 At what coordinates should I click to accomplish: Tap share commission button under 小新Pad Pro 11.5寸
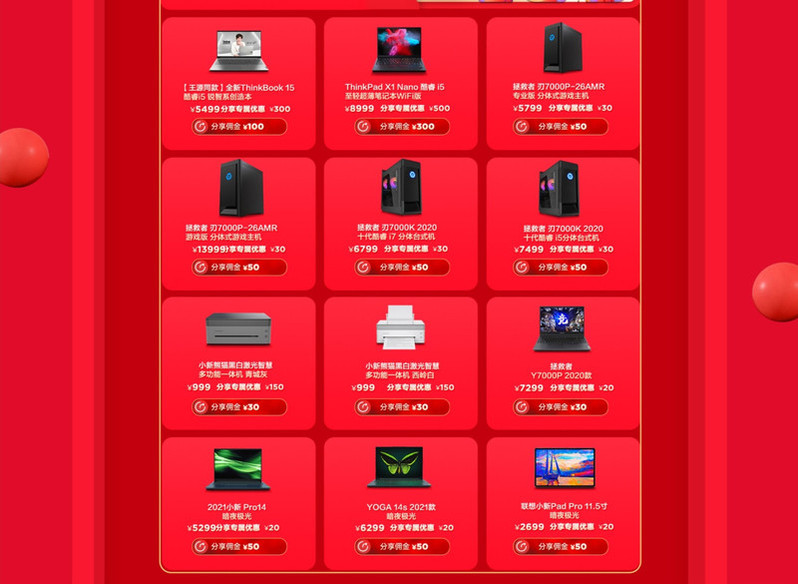(563, 547)
